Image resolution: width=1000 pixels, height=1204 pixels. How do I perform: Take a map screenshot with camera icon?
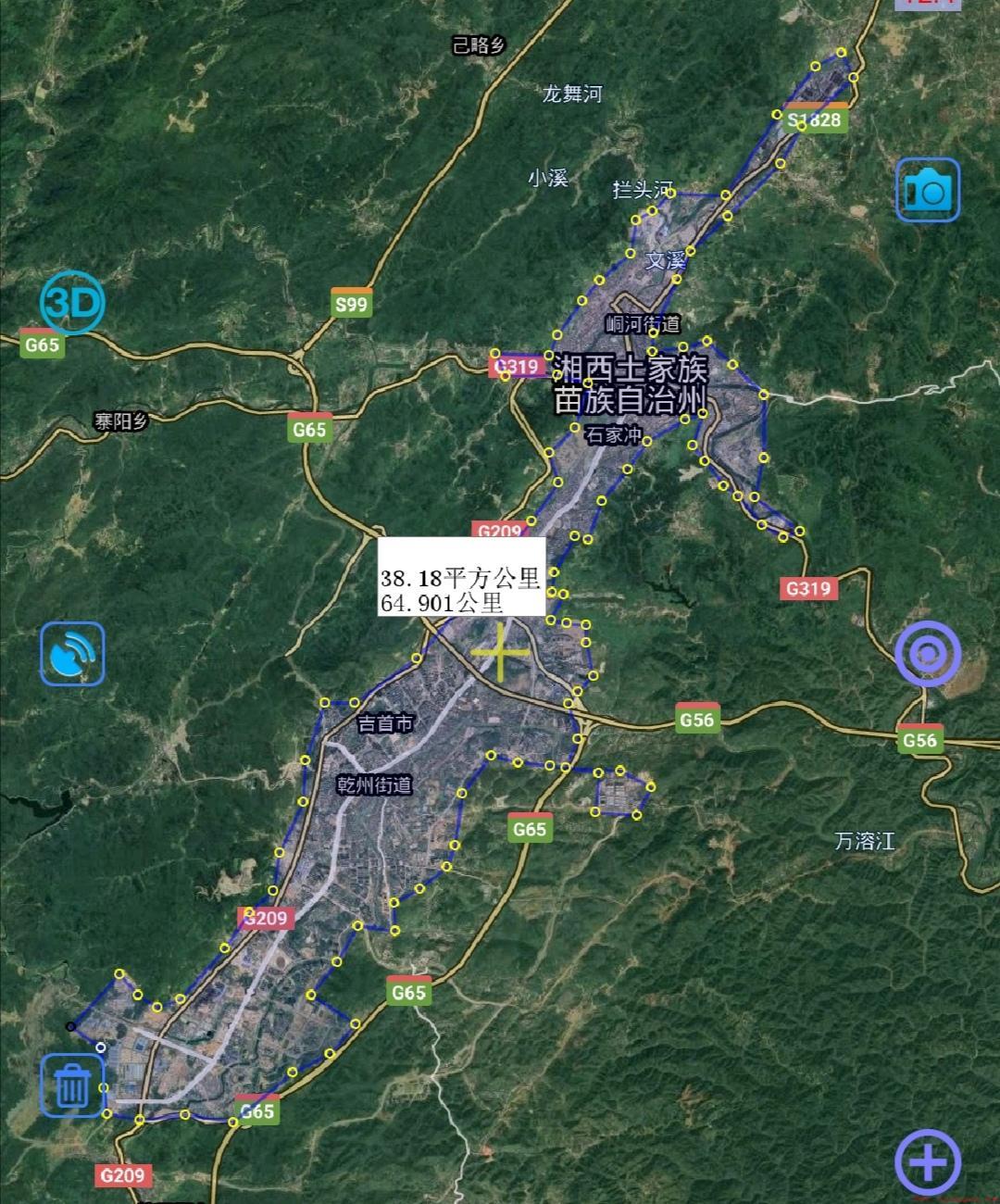[927, 190]
